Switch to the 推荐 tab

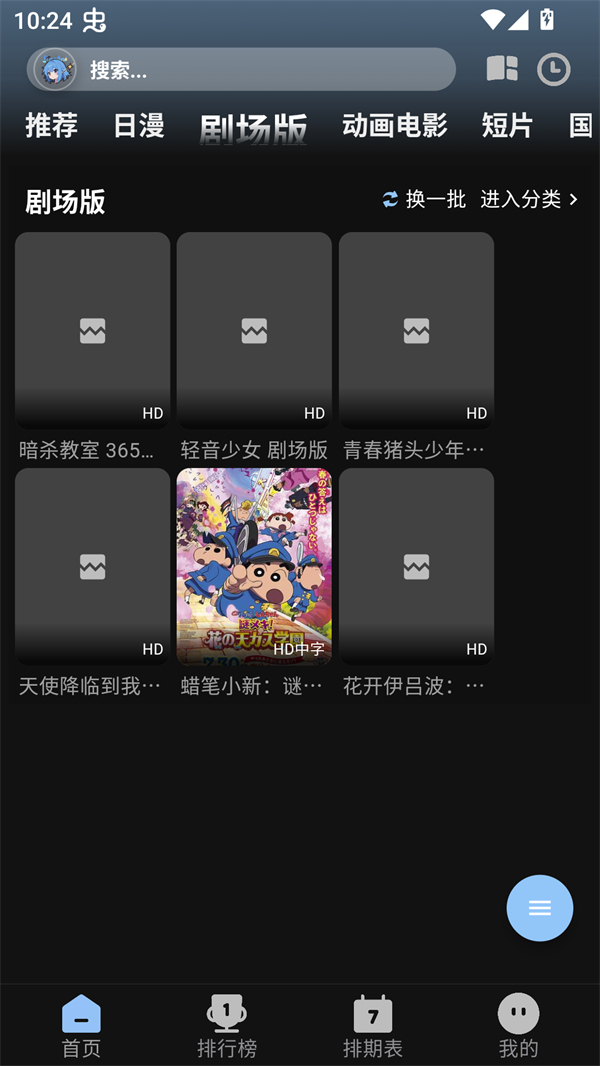(x=51, y=126)
